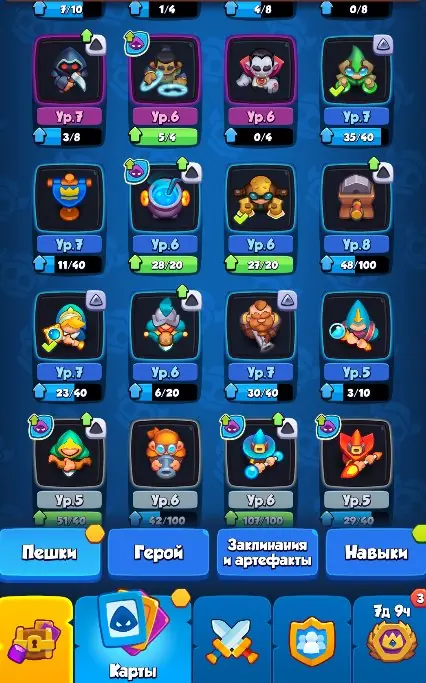Open the bearded dwarf card with 30/40
Viewport: 426px width, 683px height.
click(x=260, y=346)
